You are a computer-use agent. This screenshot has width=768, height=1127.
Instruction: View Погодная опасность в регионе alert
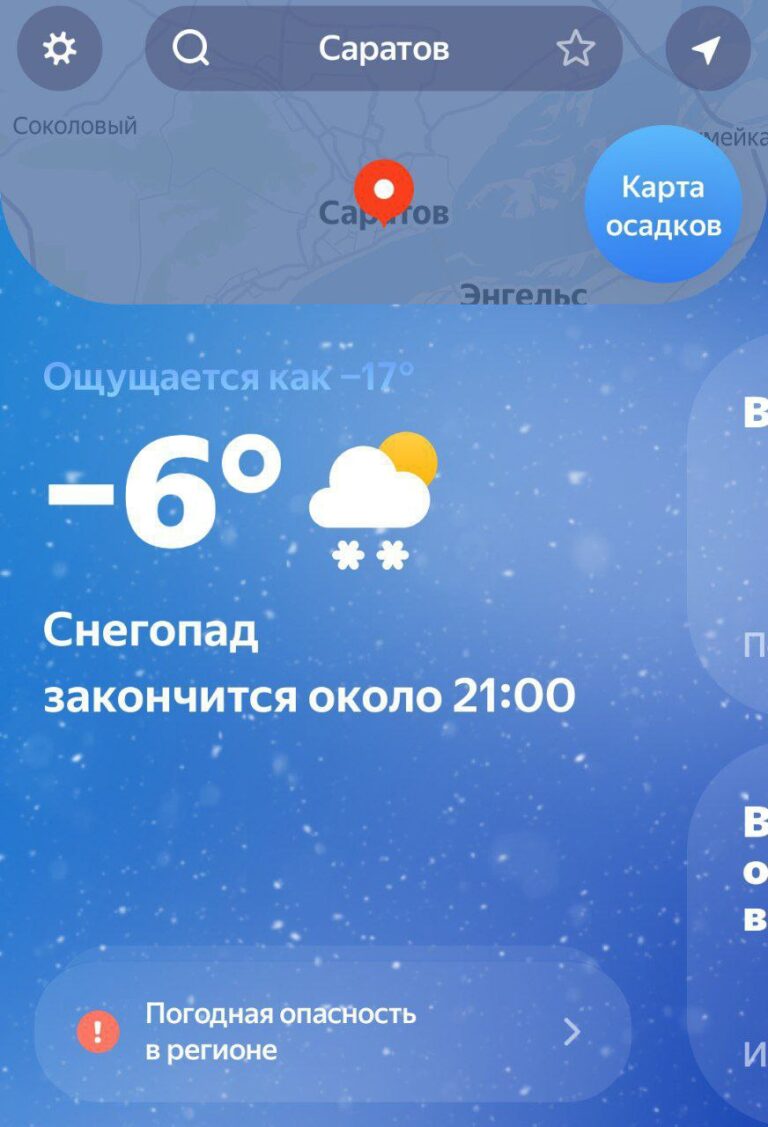click(x=332, y=1032)
